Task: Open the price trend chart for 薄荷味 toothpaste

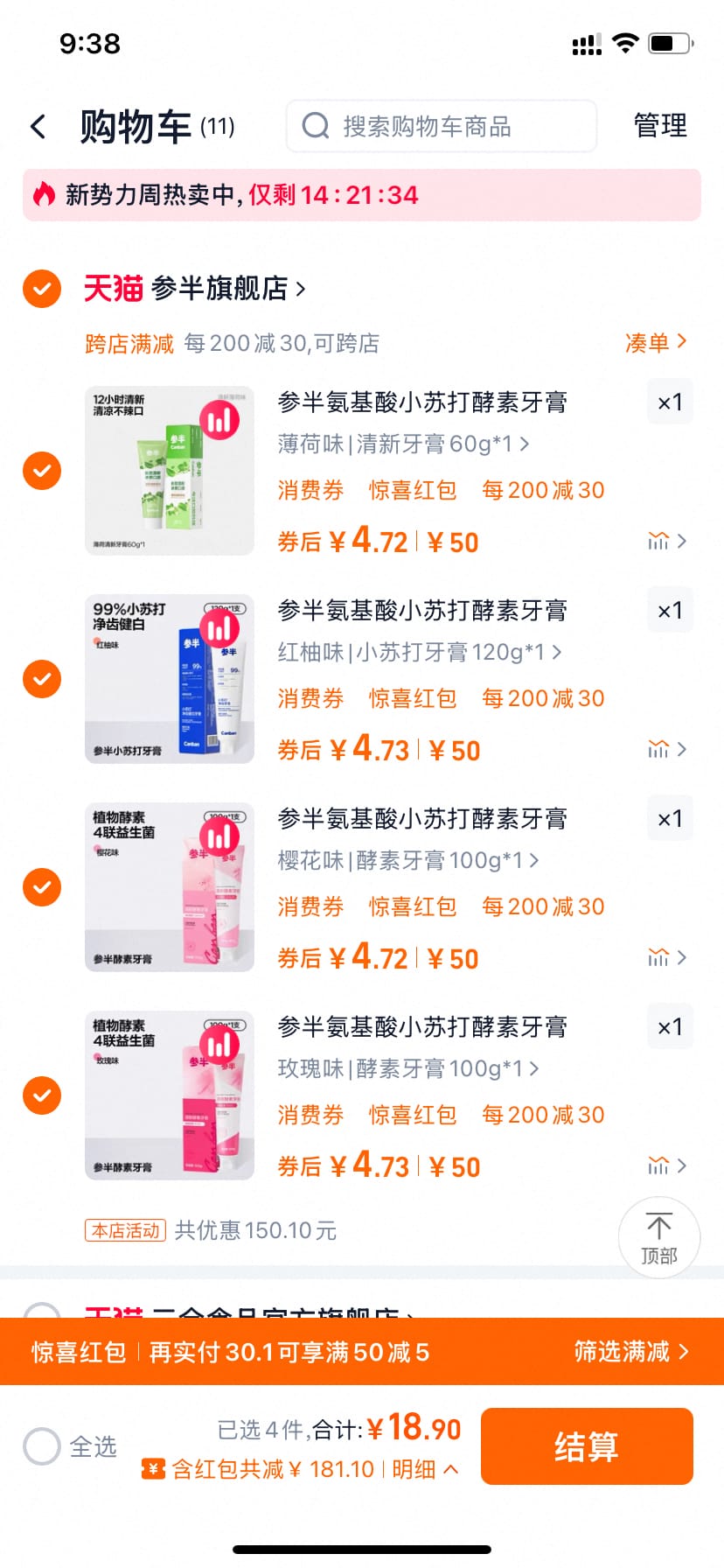Action: [x=658, y=541]
